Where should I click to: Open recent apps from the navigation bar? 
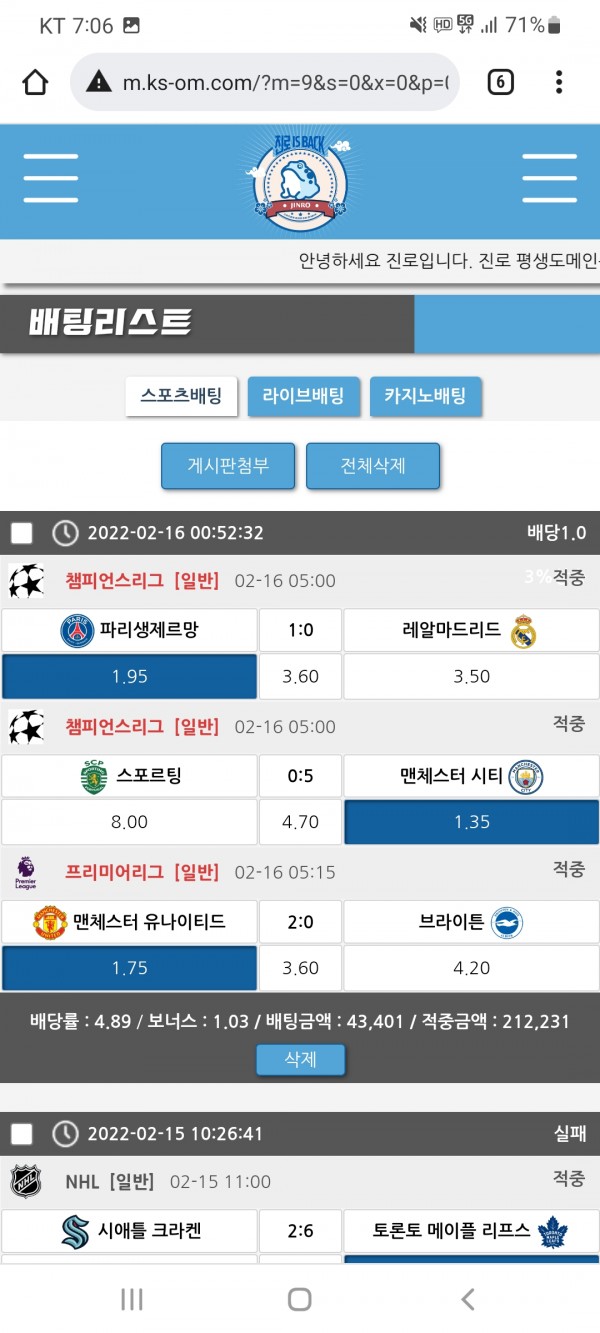coord(131,1299)
